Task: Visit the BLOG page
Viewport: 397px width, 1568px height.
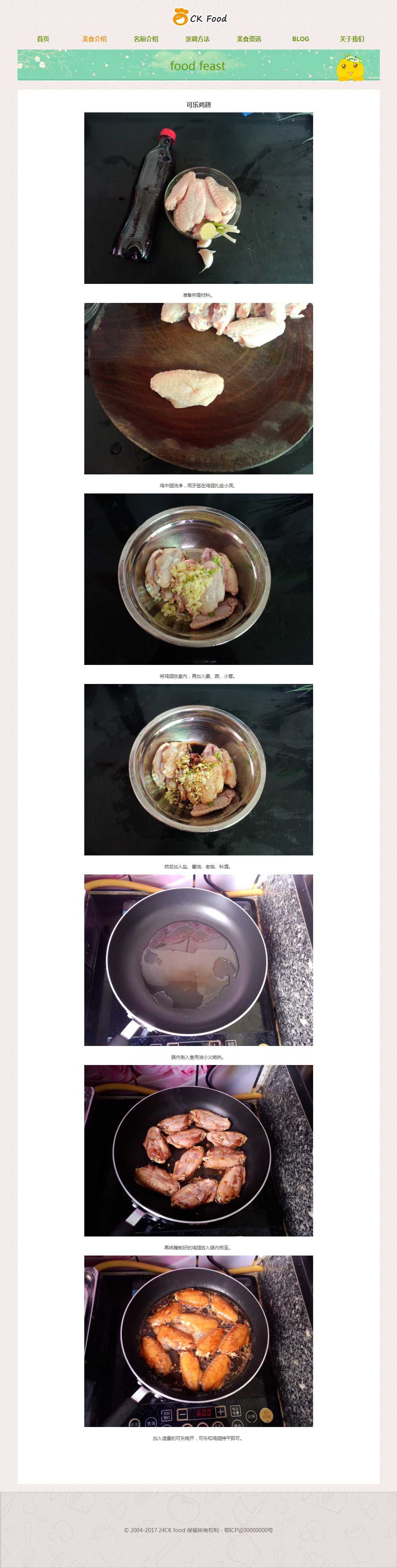Action: [x=300, y=39]
